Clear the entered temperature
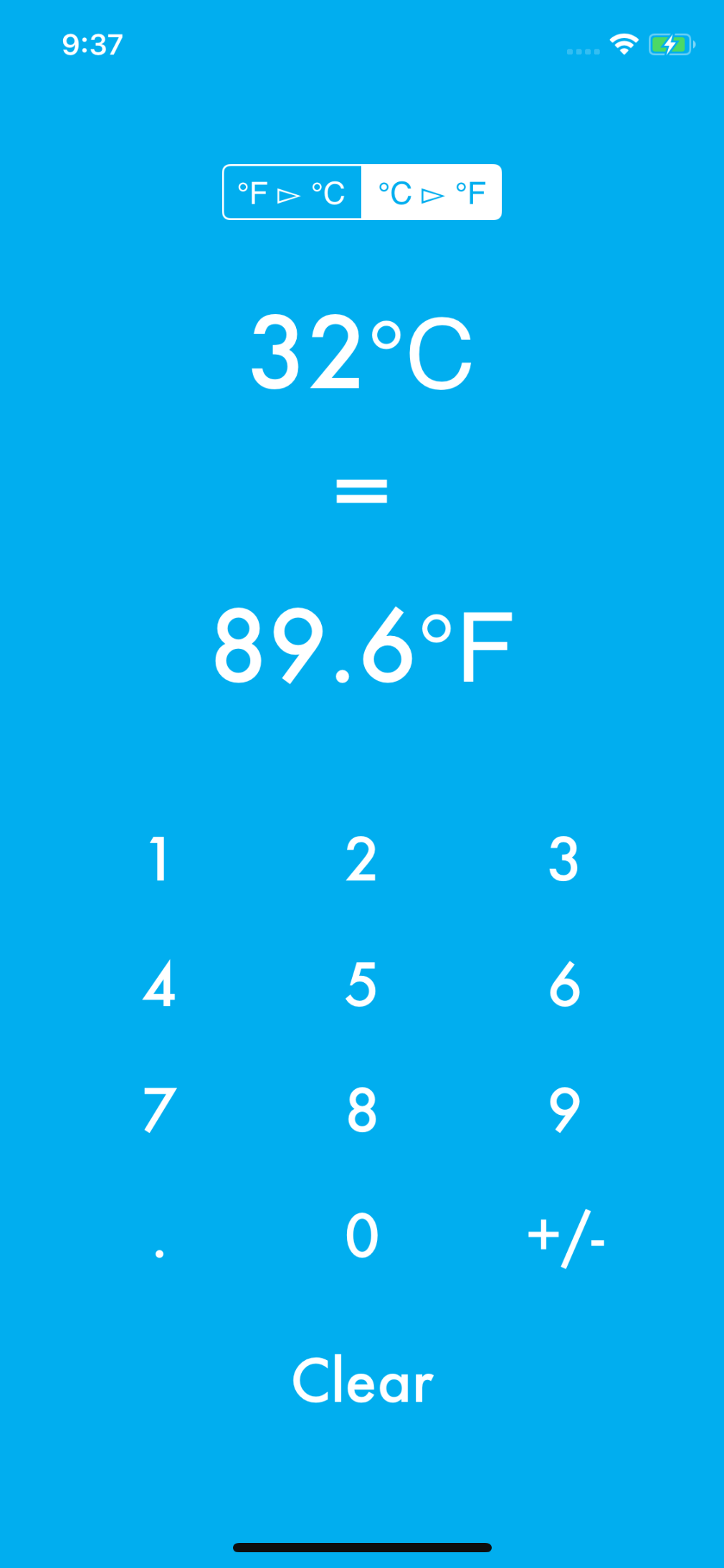The height and width of the screenshot is (1568, 724). tap(362, 1381)
